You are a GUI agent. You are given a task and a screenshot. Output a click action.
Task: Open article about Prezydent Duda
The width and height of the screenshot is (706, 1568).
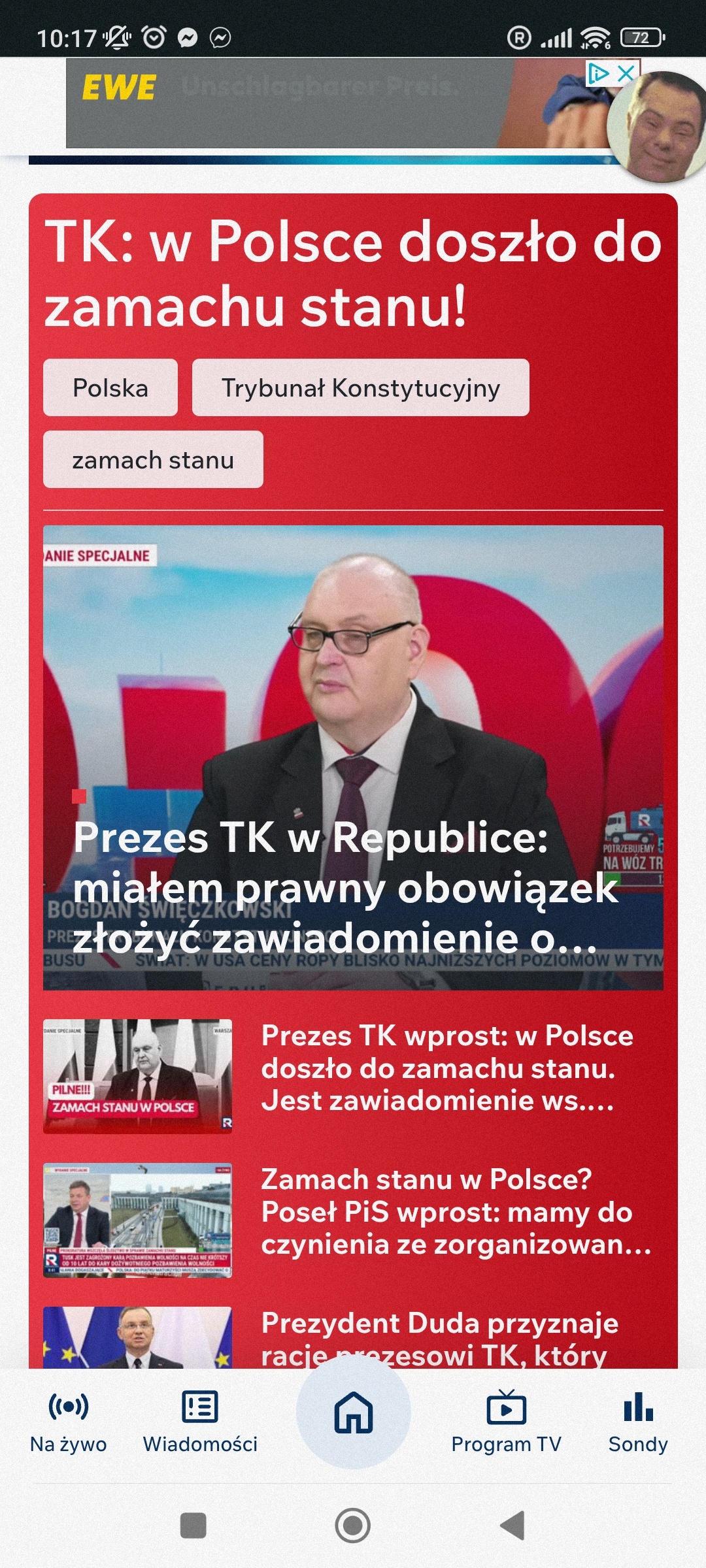point(439,1336)
